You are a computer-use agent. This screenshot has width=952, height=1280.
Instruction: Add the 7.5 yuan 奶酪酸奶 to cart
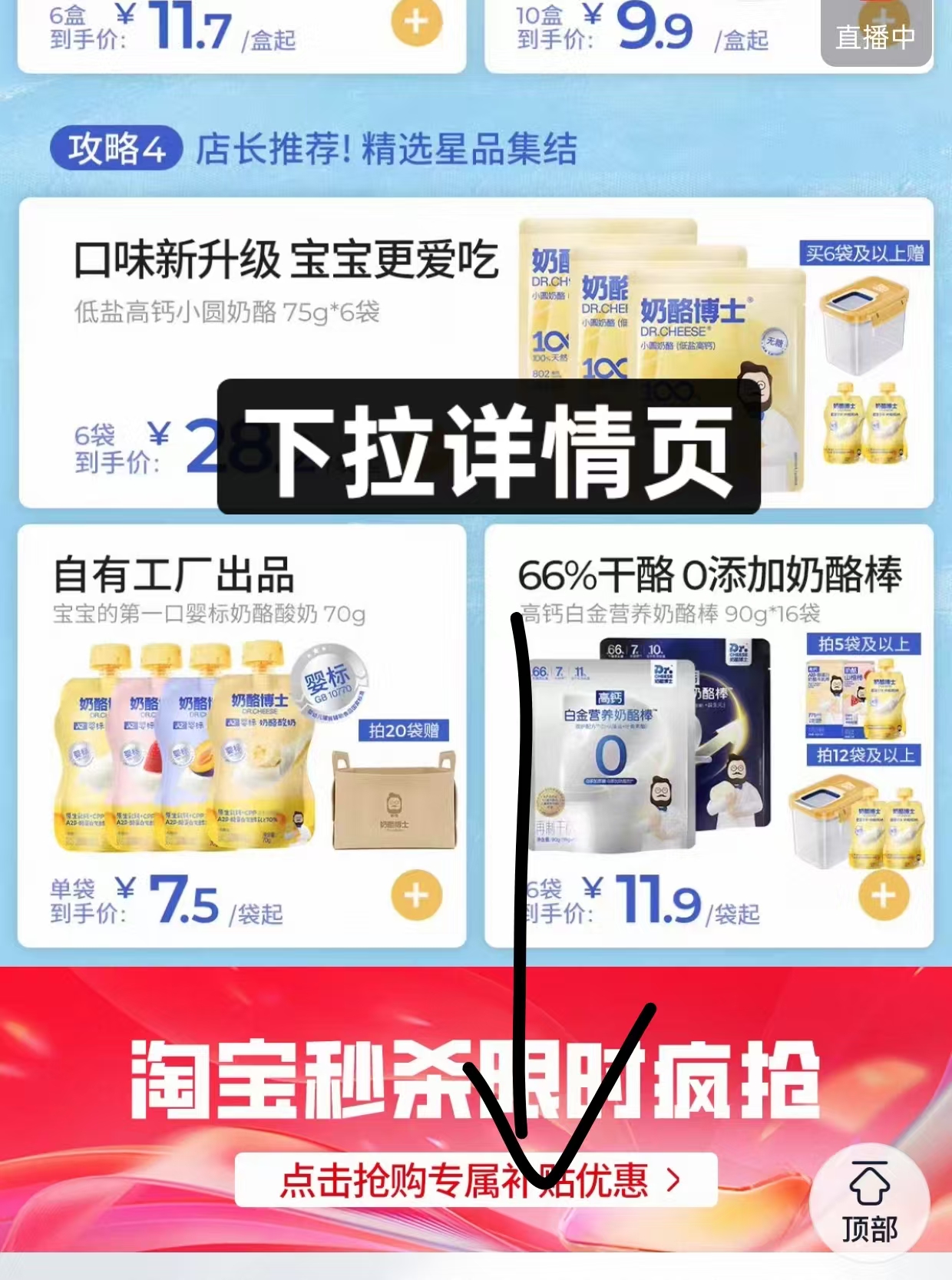coord(416,895)
